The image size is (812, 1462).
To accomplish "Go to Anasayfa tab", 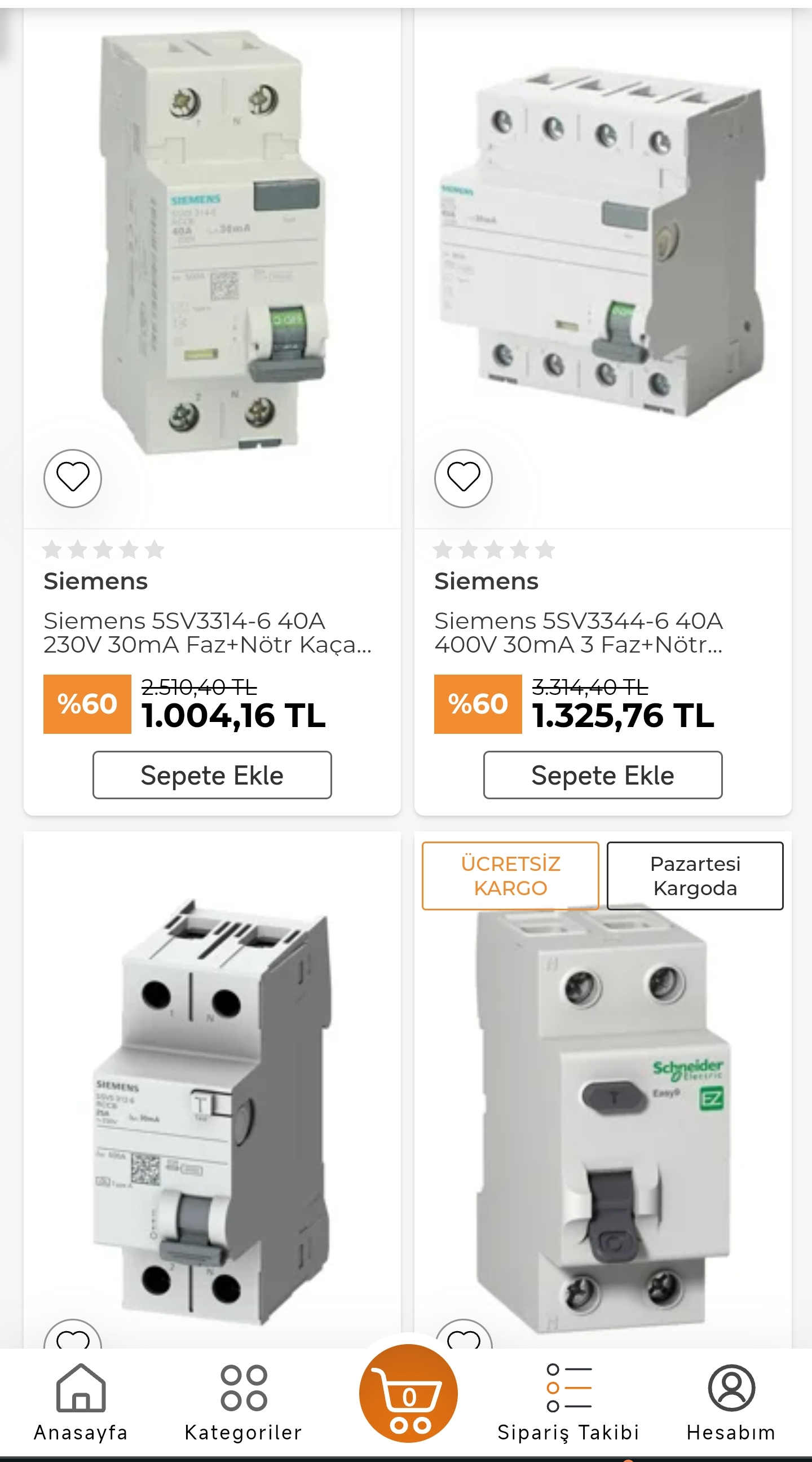I will [x=81, y=1402].
